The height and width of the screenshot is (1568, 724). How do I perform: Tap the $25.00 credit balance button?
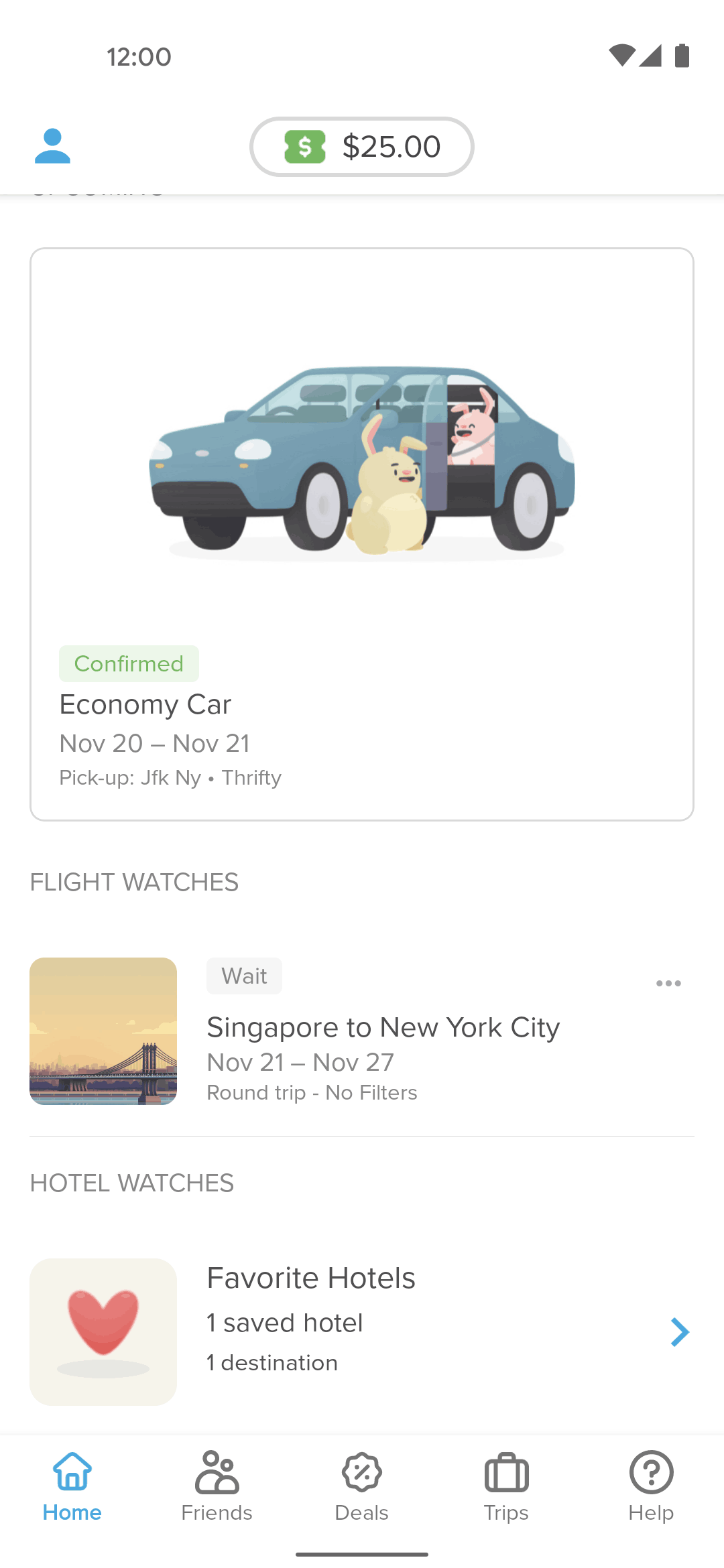click(362, 147)
